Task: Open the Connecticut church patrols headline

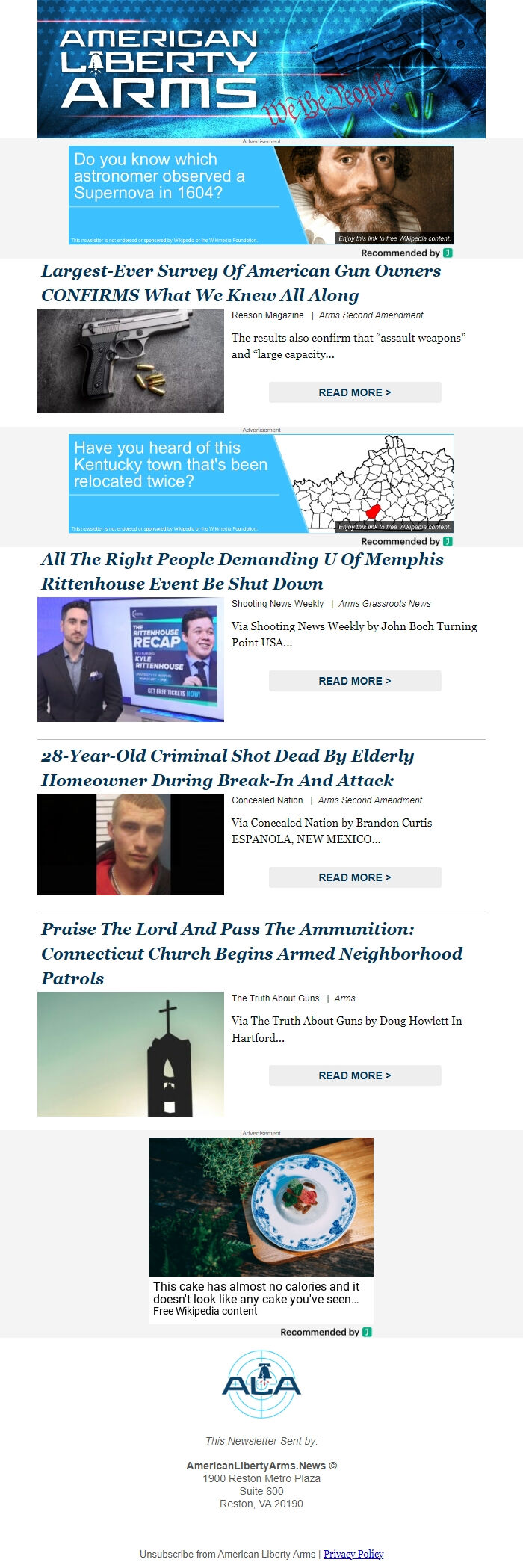Action: click(x=252, y=954)
